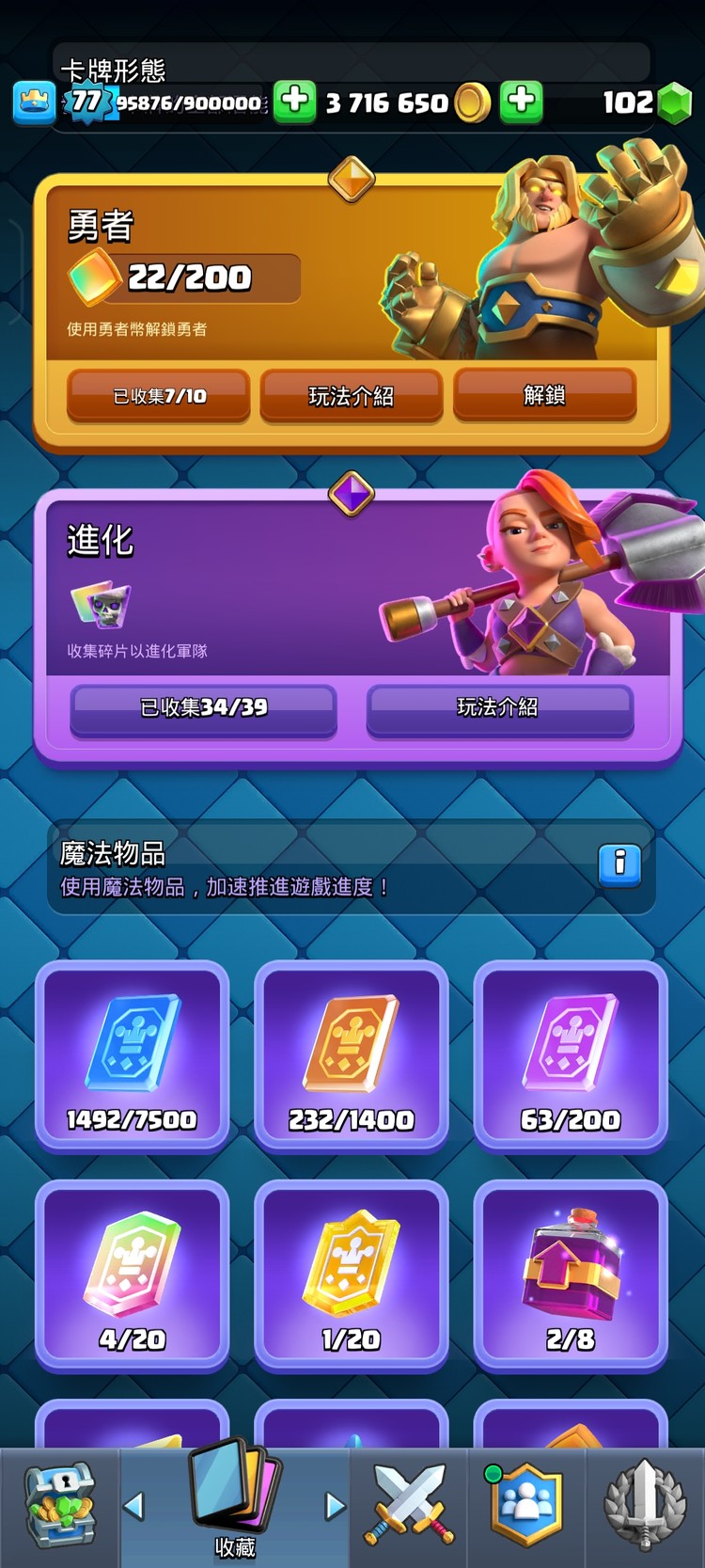
Task: Select the golden champion wild card 1/20
Action: [x=352, y=1275]
